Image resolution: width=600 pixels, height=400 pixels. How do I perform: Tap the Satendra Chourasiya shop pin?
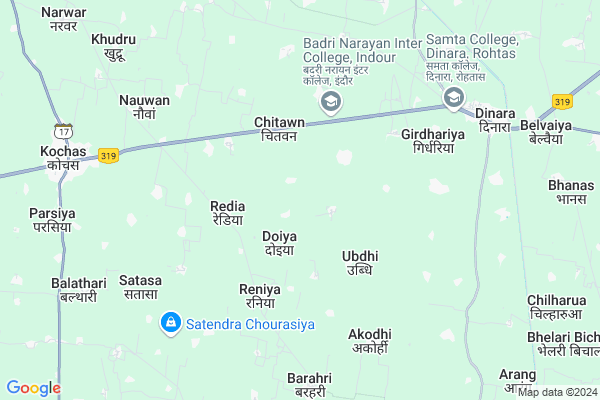pyautogui.click(x=171, y=322)
